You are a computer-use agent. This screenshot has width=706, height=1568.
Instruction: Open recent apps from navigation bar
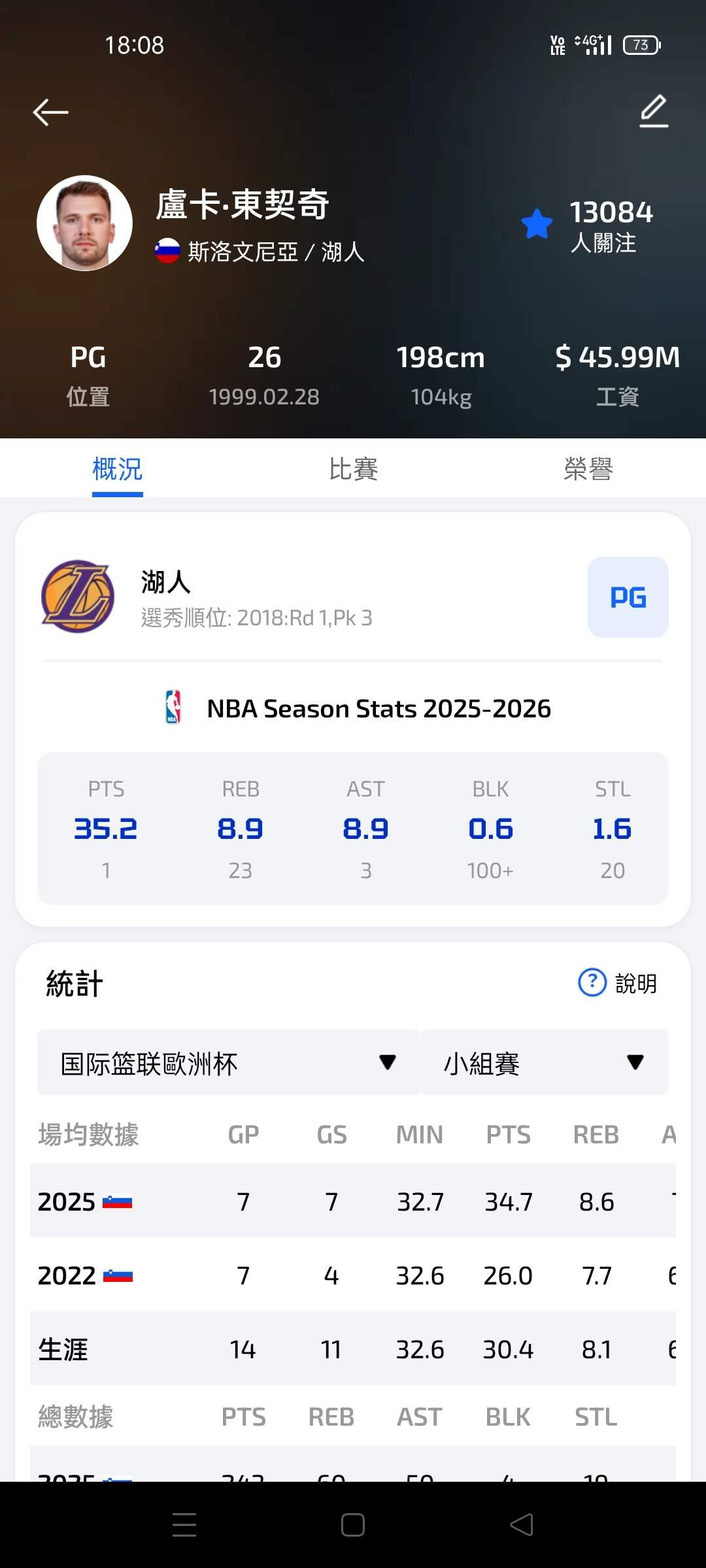tap(184, 1525)
